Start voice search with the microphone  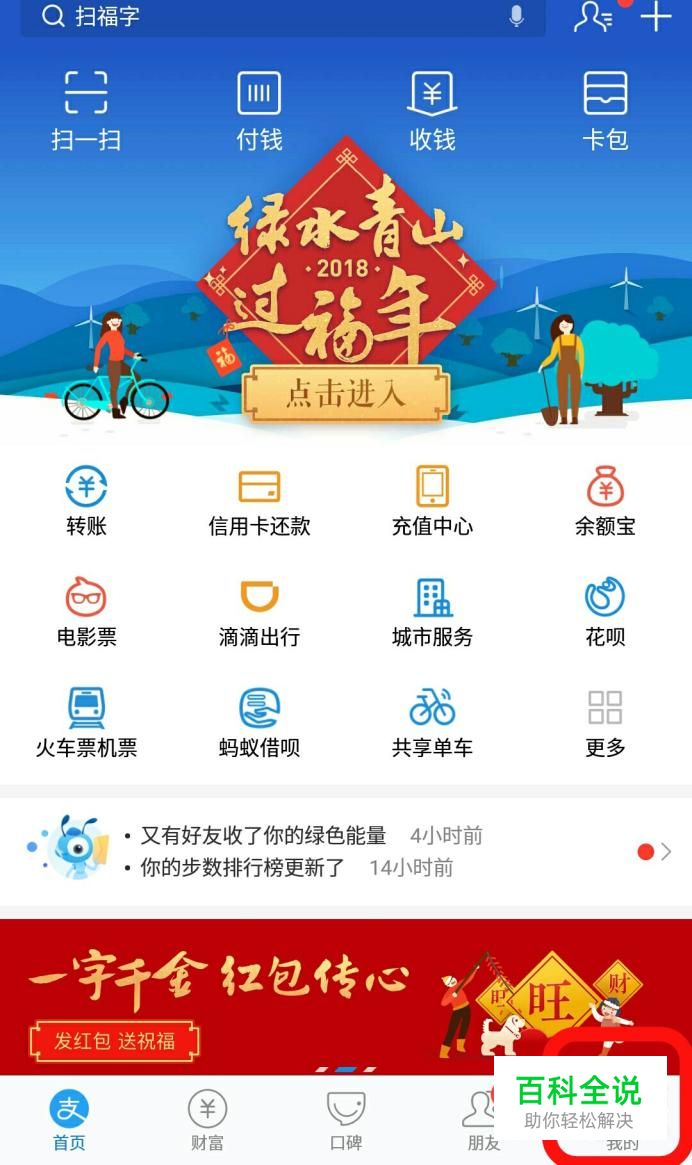tap(516, 17)
